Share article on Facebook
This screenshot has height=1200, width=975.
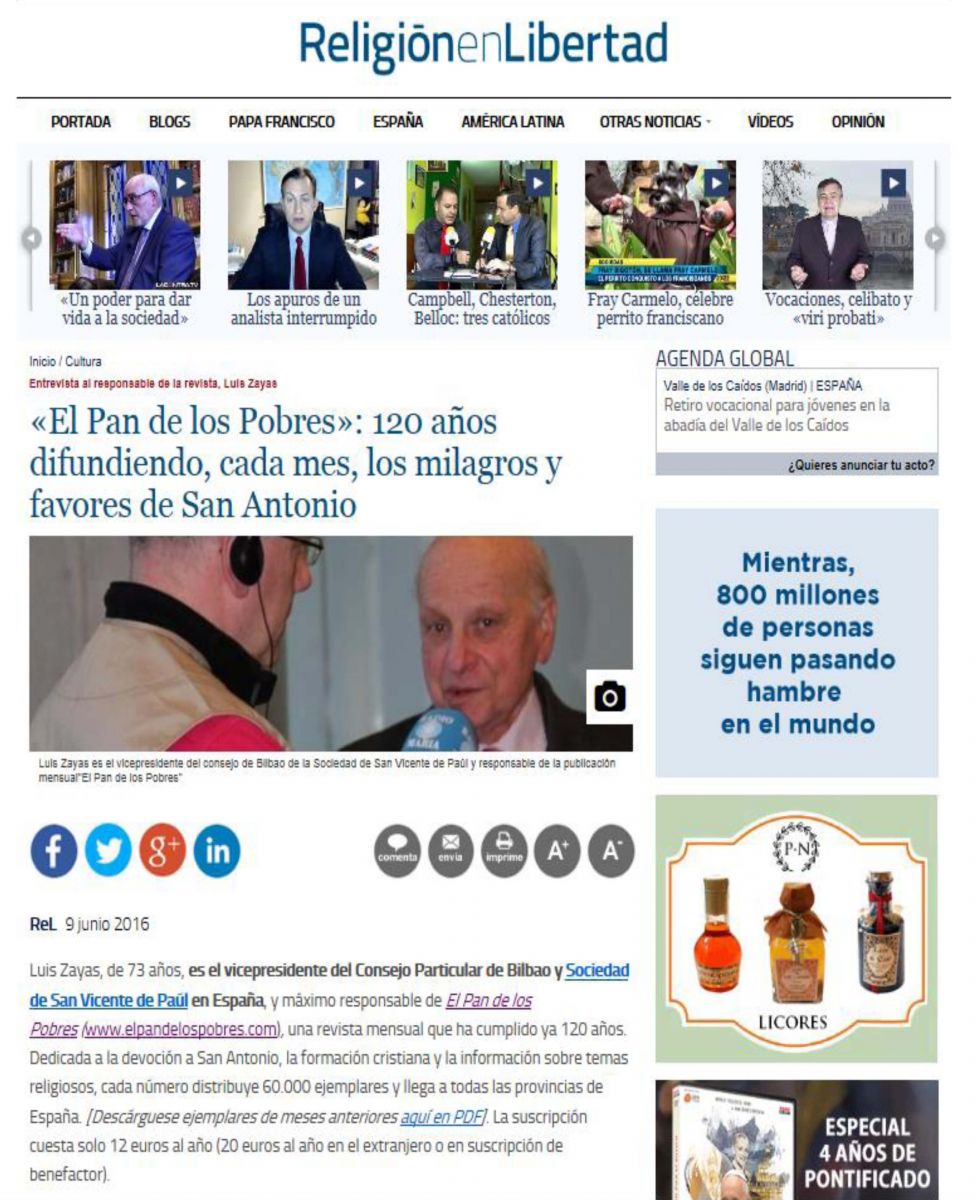click(54, 851)
